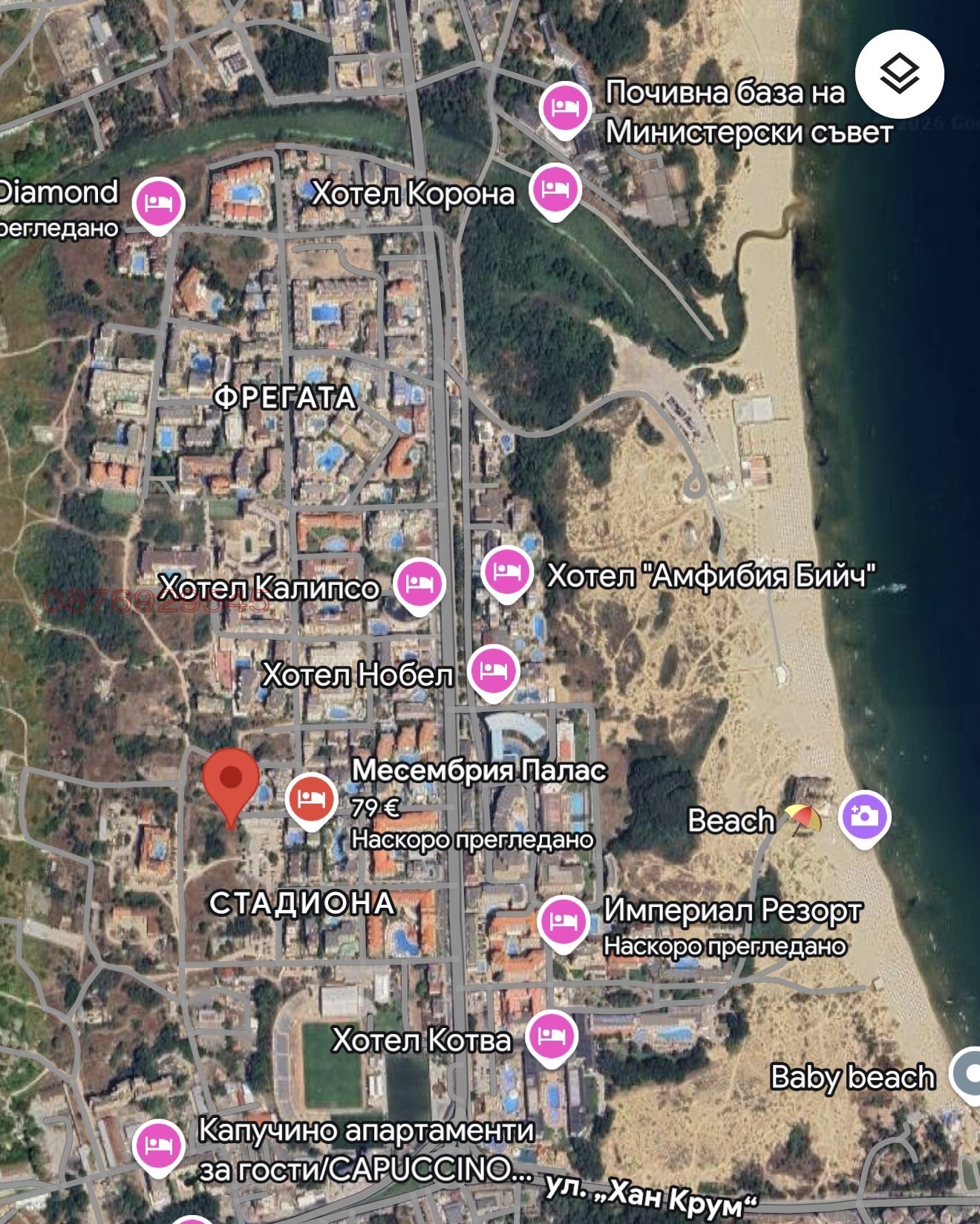The height and width of the screenshot is (1224, 980).
Task: Open the map layers button
Action: point(899,74)
